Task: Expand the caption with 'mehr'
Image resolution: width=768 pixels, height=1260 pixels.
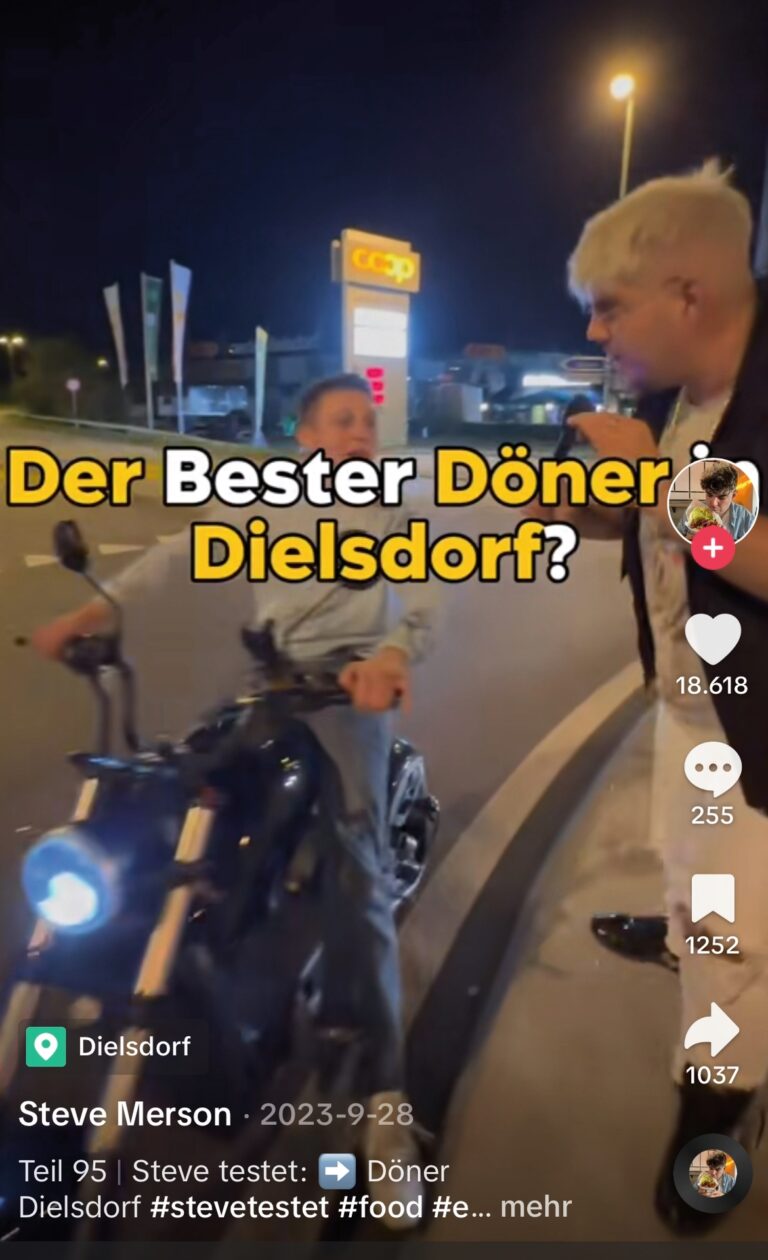Action: tap(536, 1206)
